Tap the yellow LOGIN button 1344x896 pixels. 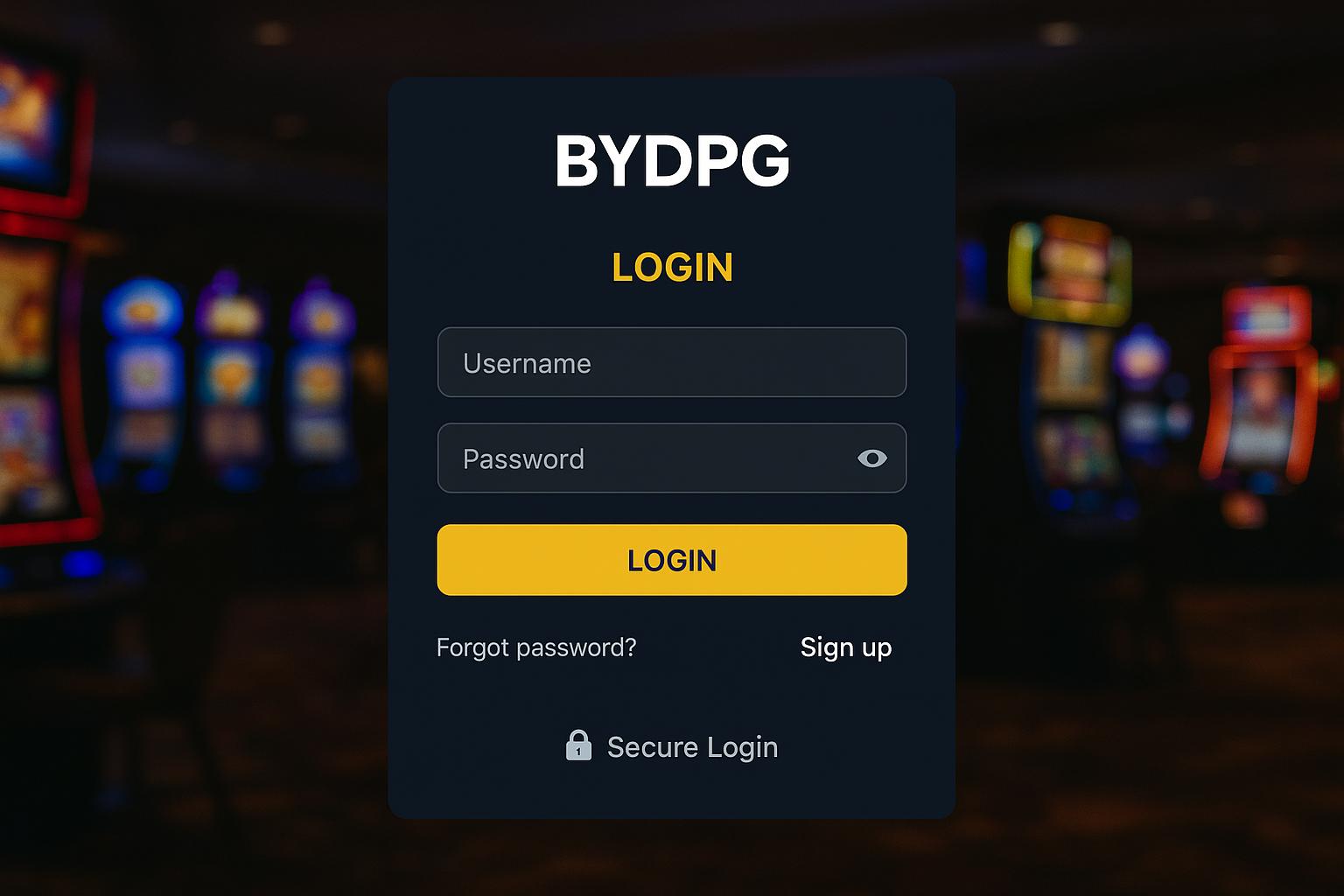click(x=671, y=560)
